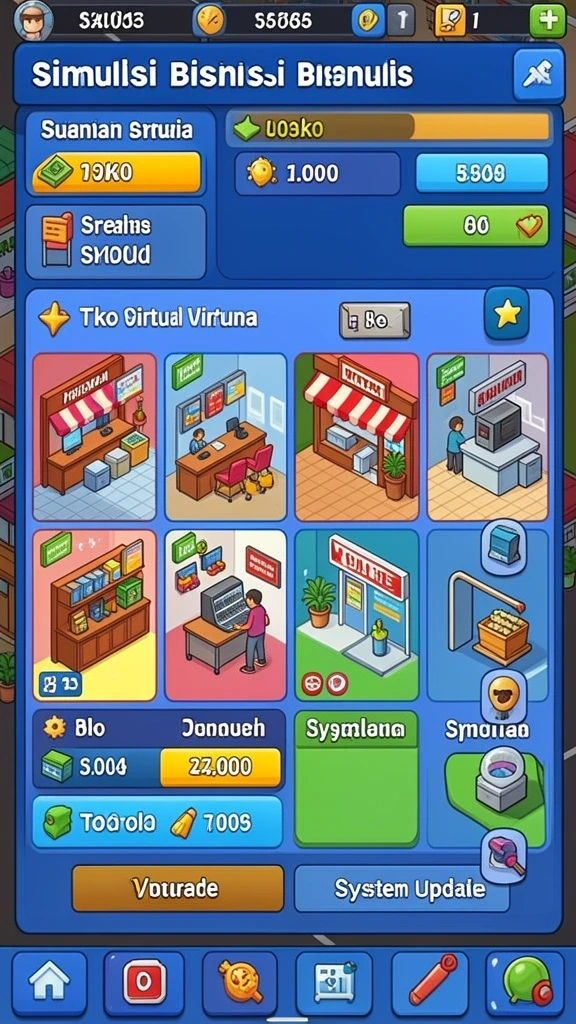Tap the Srealns Snoud card
The width and height of the screenshot is (576, 1024).
(116, 241)
